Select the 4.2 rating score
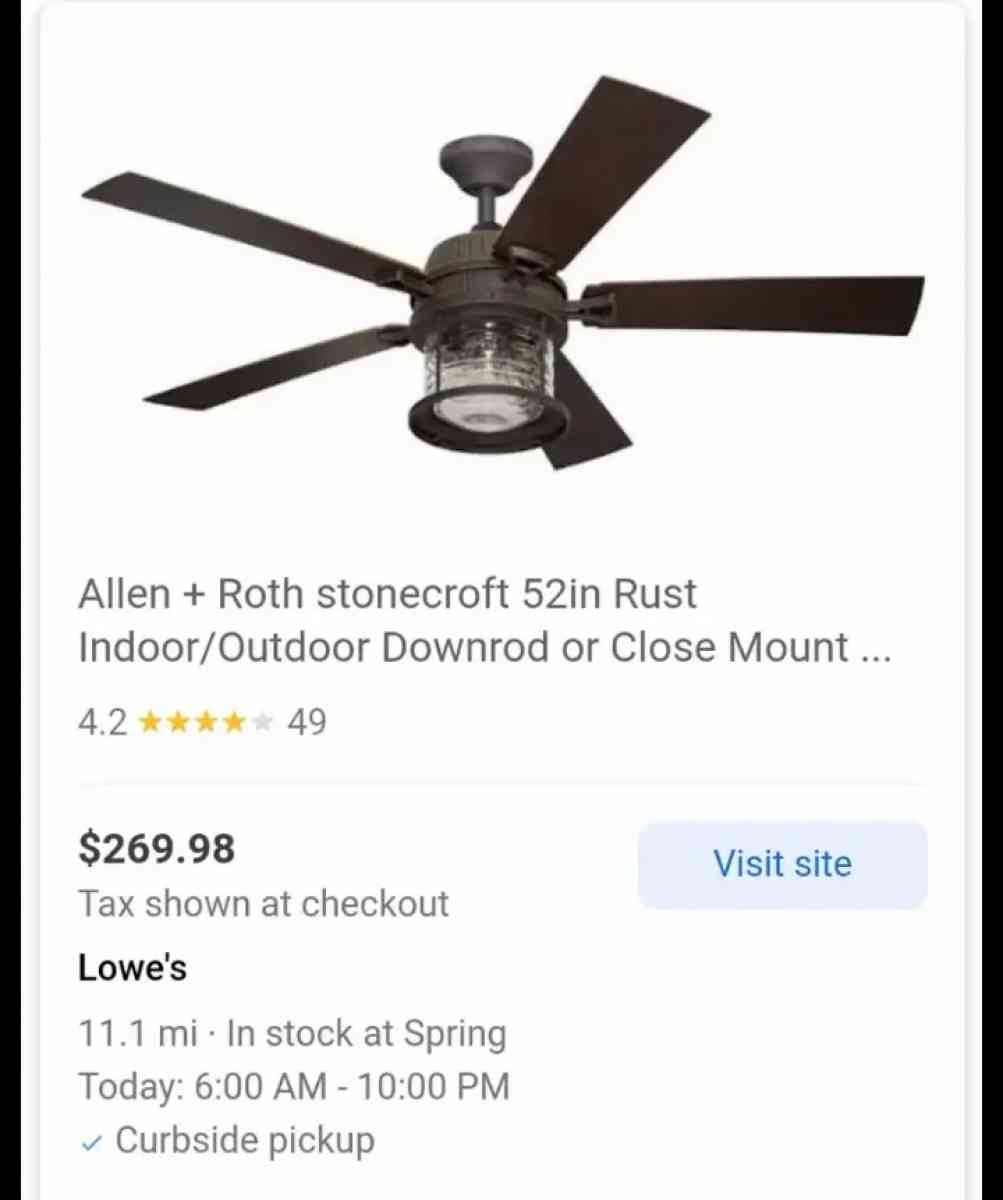1003x1200 pixels. [x=103, y=722]
